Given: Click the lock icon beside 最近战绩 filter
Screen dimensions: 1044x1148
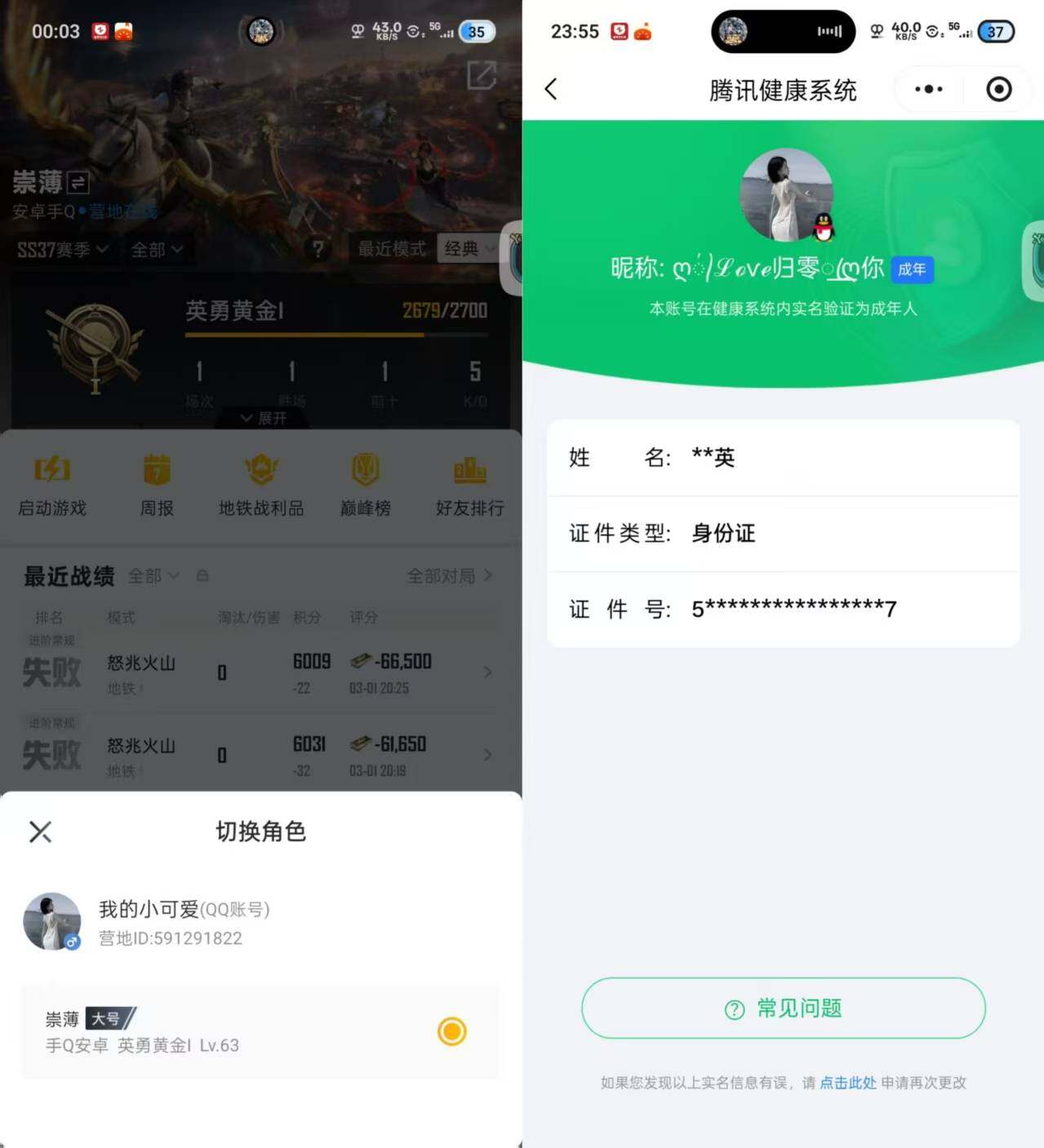Looking at the screenshot, I should (202, 575).
